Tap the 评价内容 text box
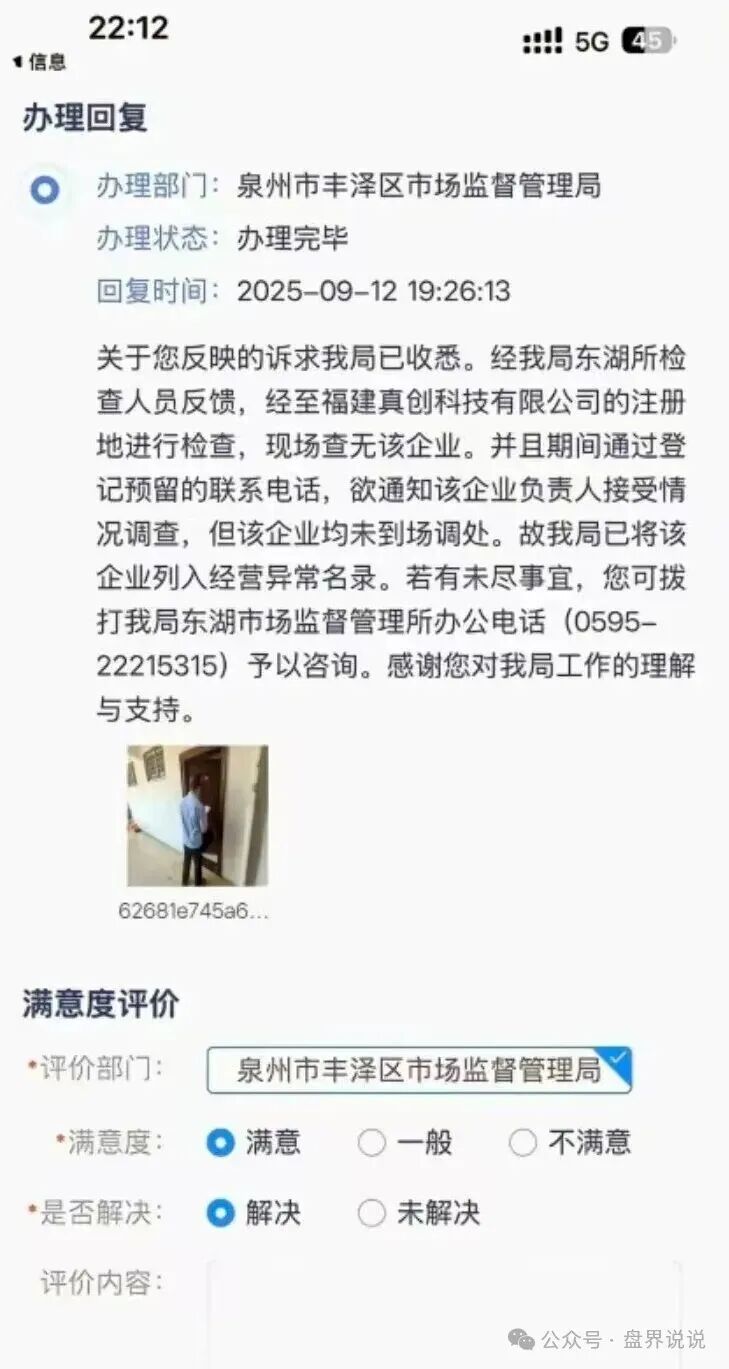The image size is (729, 1369). click(445, 1310)
